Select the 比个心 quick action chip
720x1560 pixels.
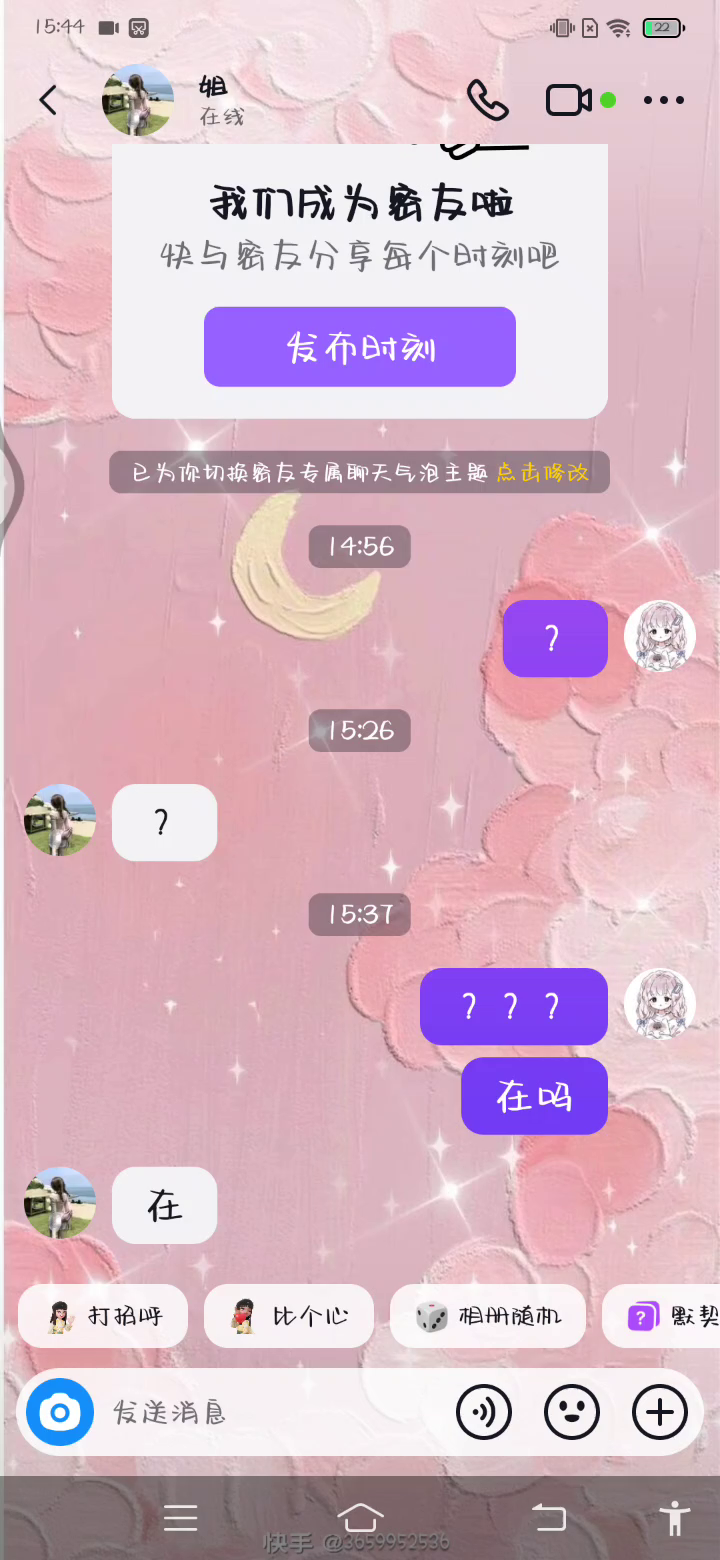click(x=289, y=1316)
